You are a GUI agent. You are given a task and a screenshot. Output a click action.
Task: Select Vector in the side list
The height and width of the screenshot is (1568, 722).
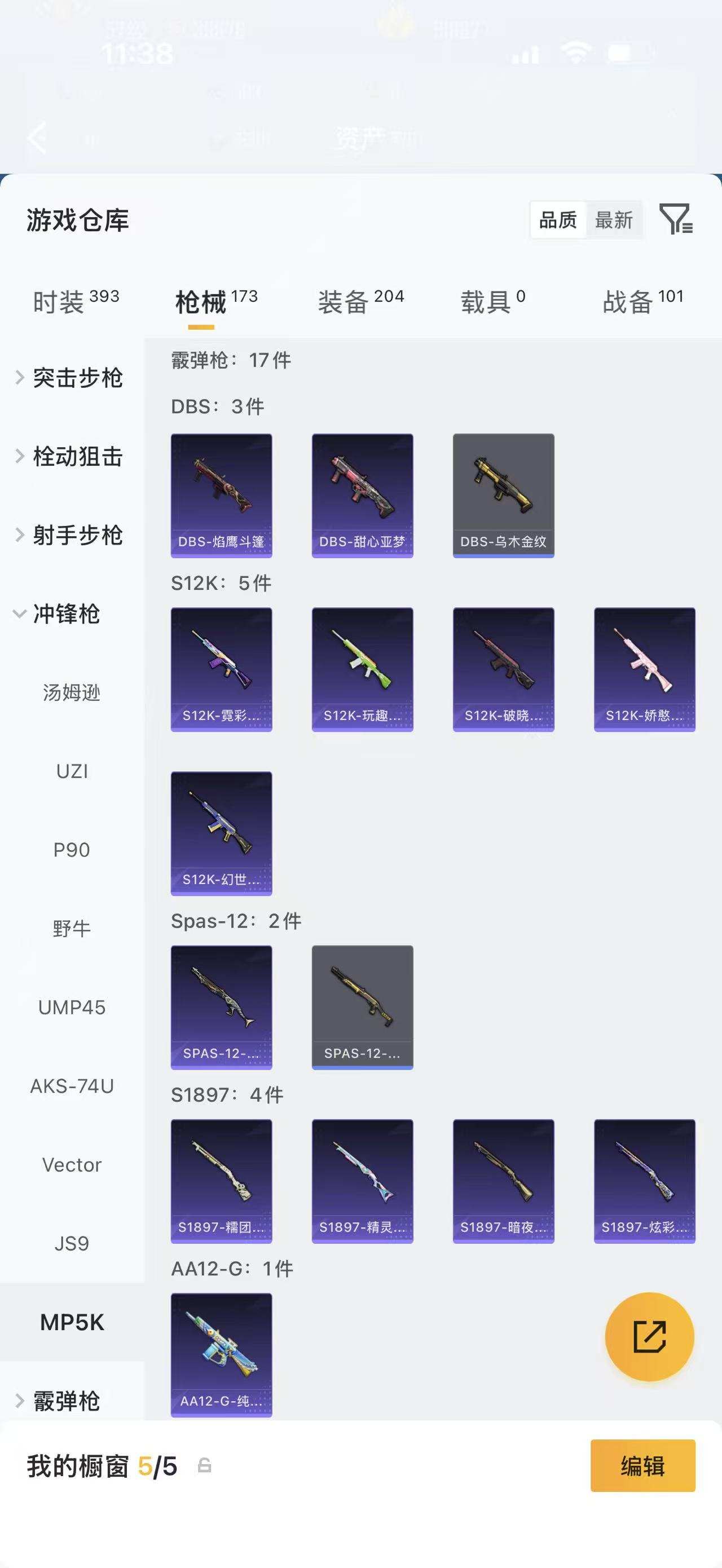[72, 1164]
